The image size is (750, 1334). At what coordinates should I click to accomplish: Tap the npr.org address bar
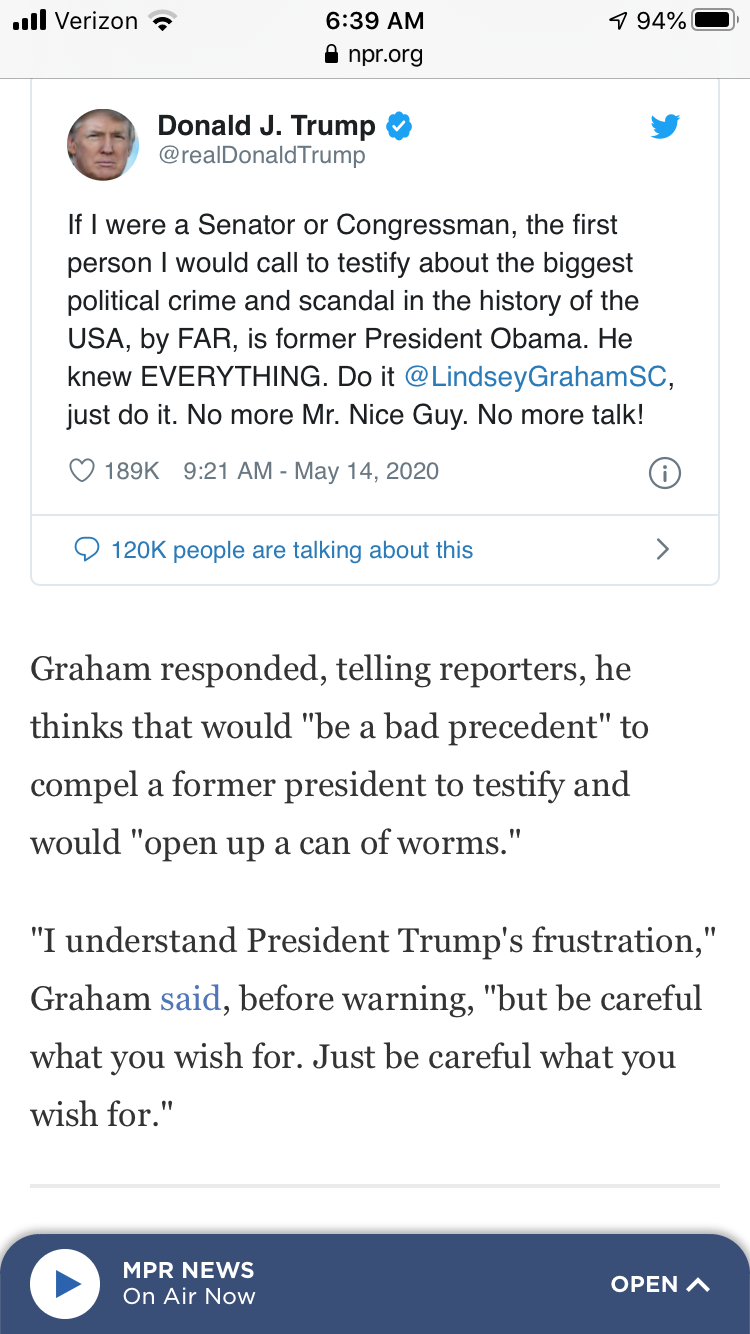pos(375,55)
